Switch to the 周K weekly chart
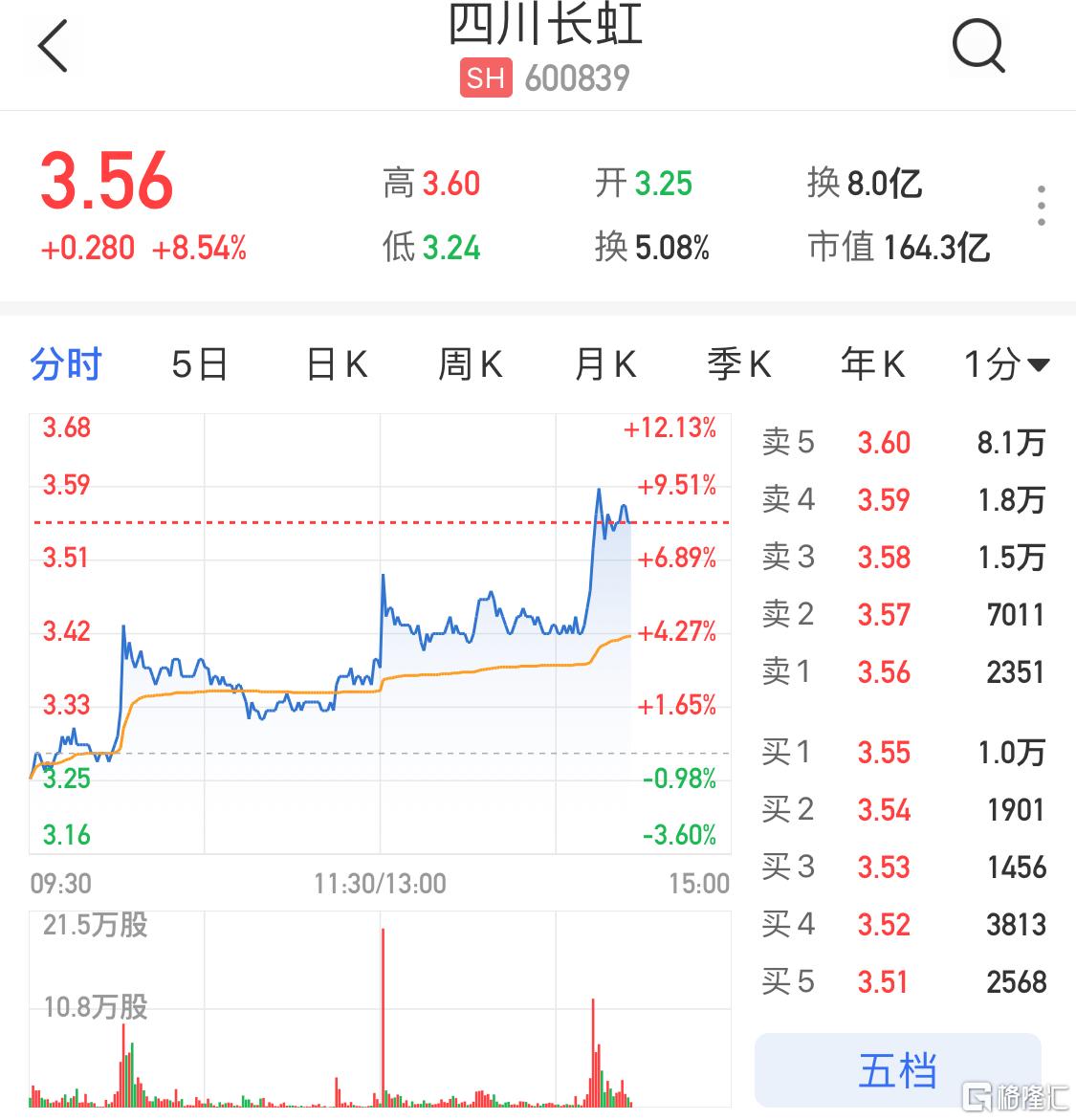Screen dimensions: 1076x1120 click(470, 364)
